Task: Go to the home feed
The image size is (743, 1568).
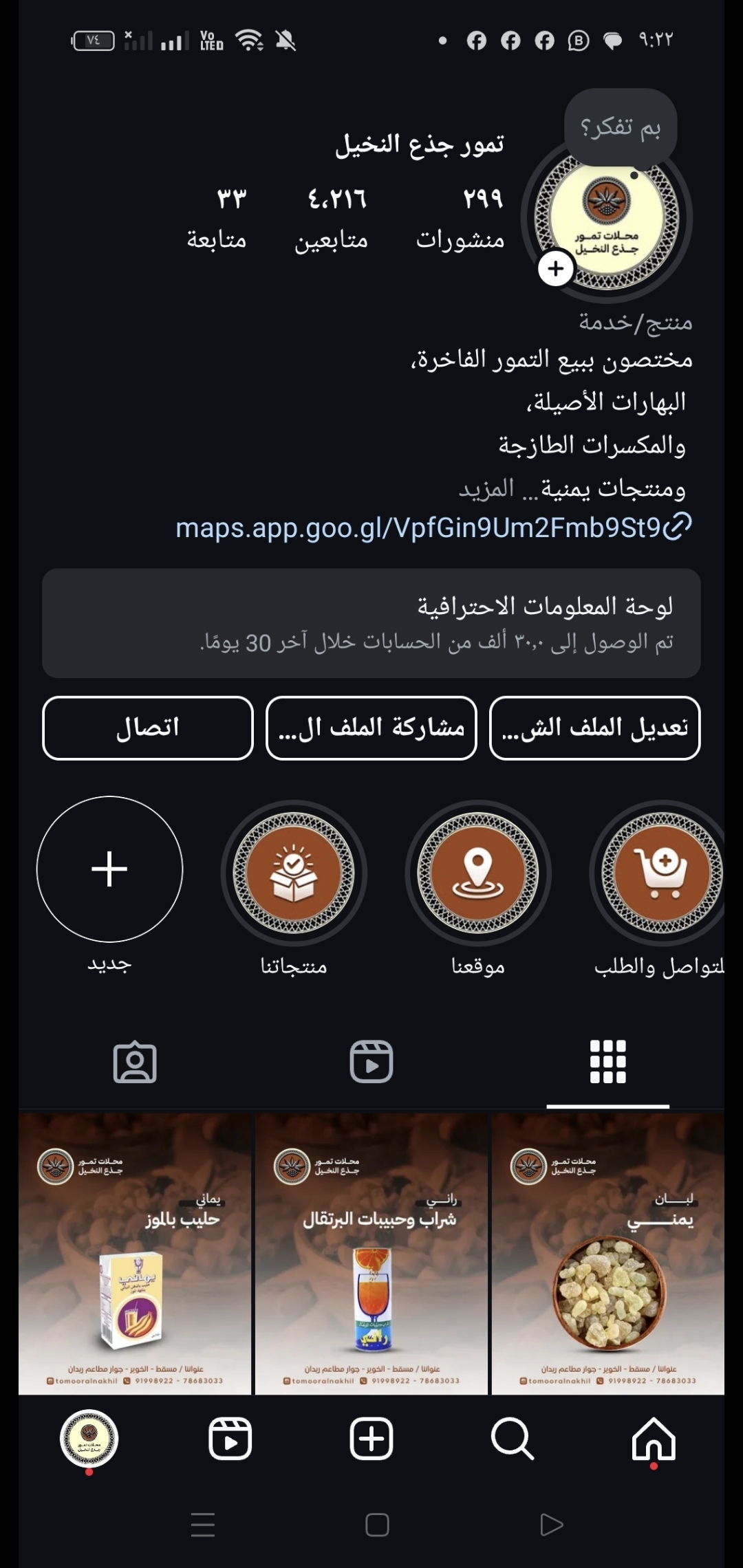Action: pyautogui.click(x=653, y=1439)
